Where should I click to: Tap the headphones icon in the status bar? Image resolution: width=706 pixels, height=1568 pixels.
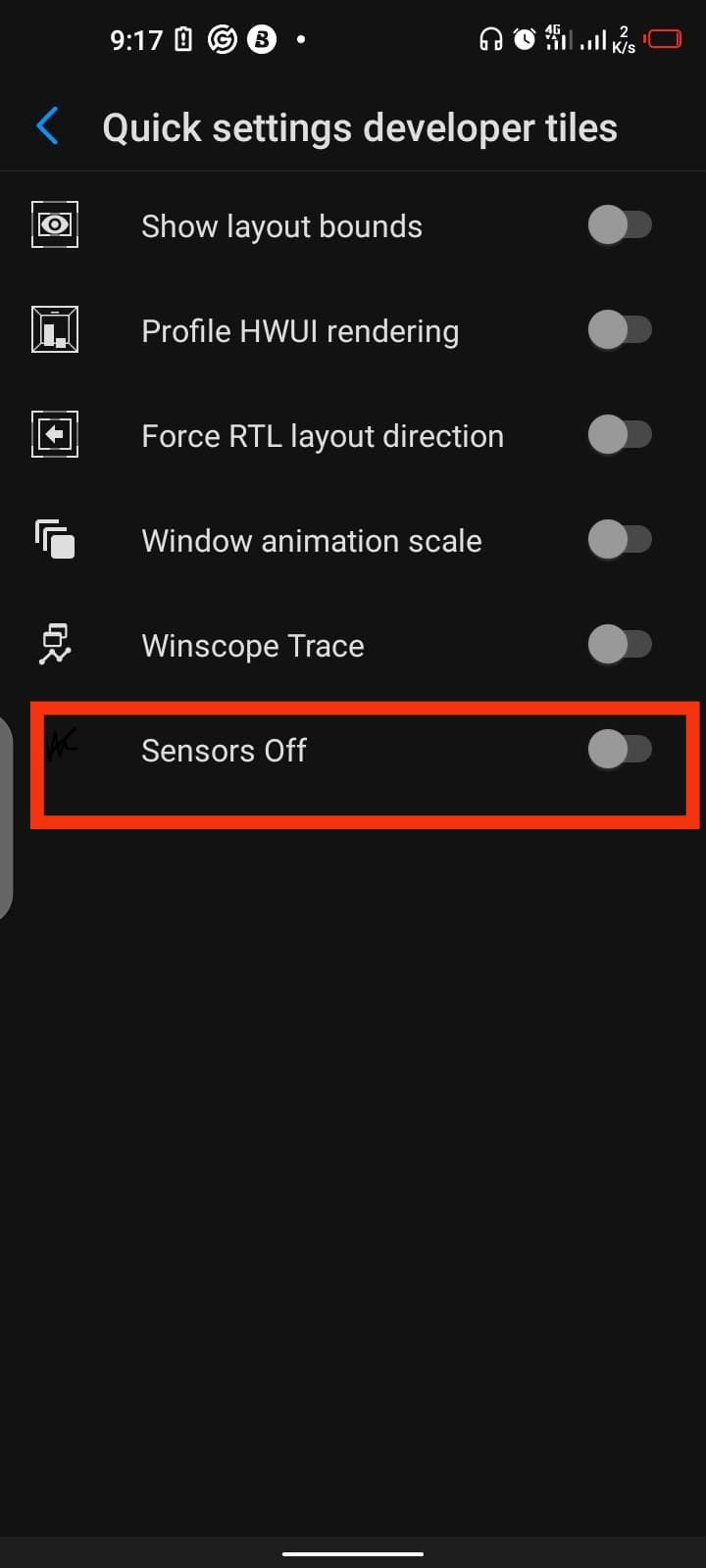point(490,39)
